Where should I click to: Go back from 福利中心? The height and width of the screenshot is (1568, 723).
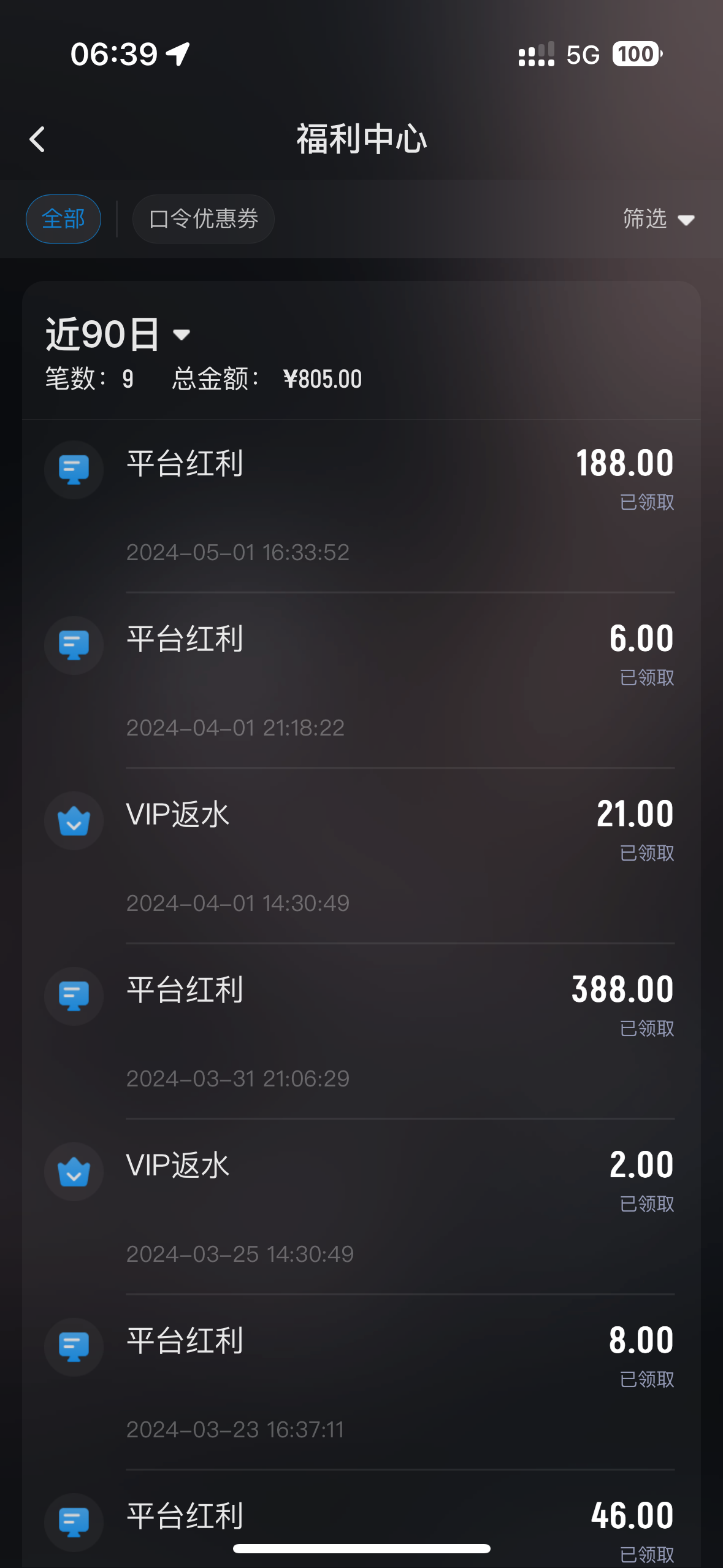pos(37,139)
